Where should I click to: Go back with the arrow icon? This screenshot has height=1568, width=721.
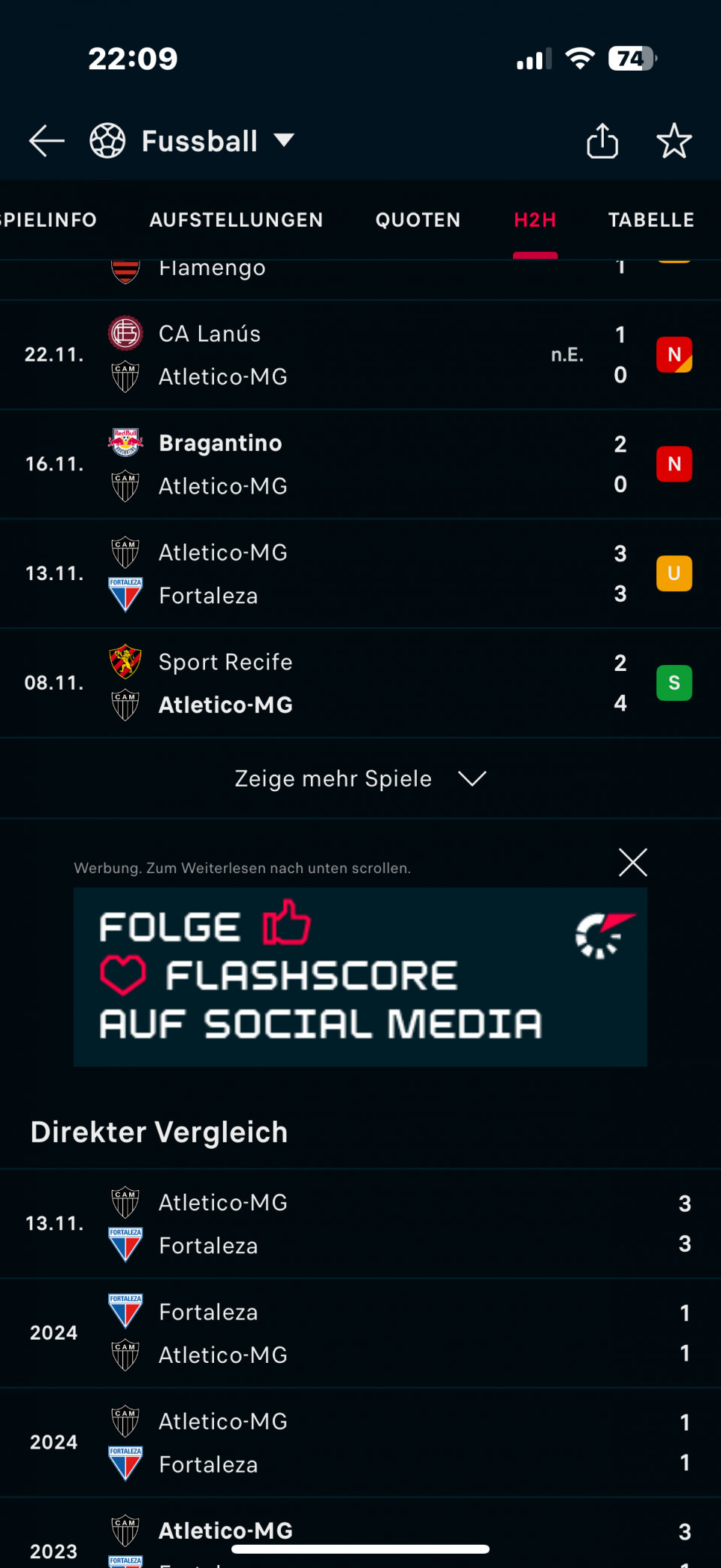click(47, 140)
